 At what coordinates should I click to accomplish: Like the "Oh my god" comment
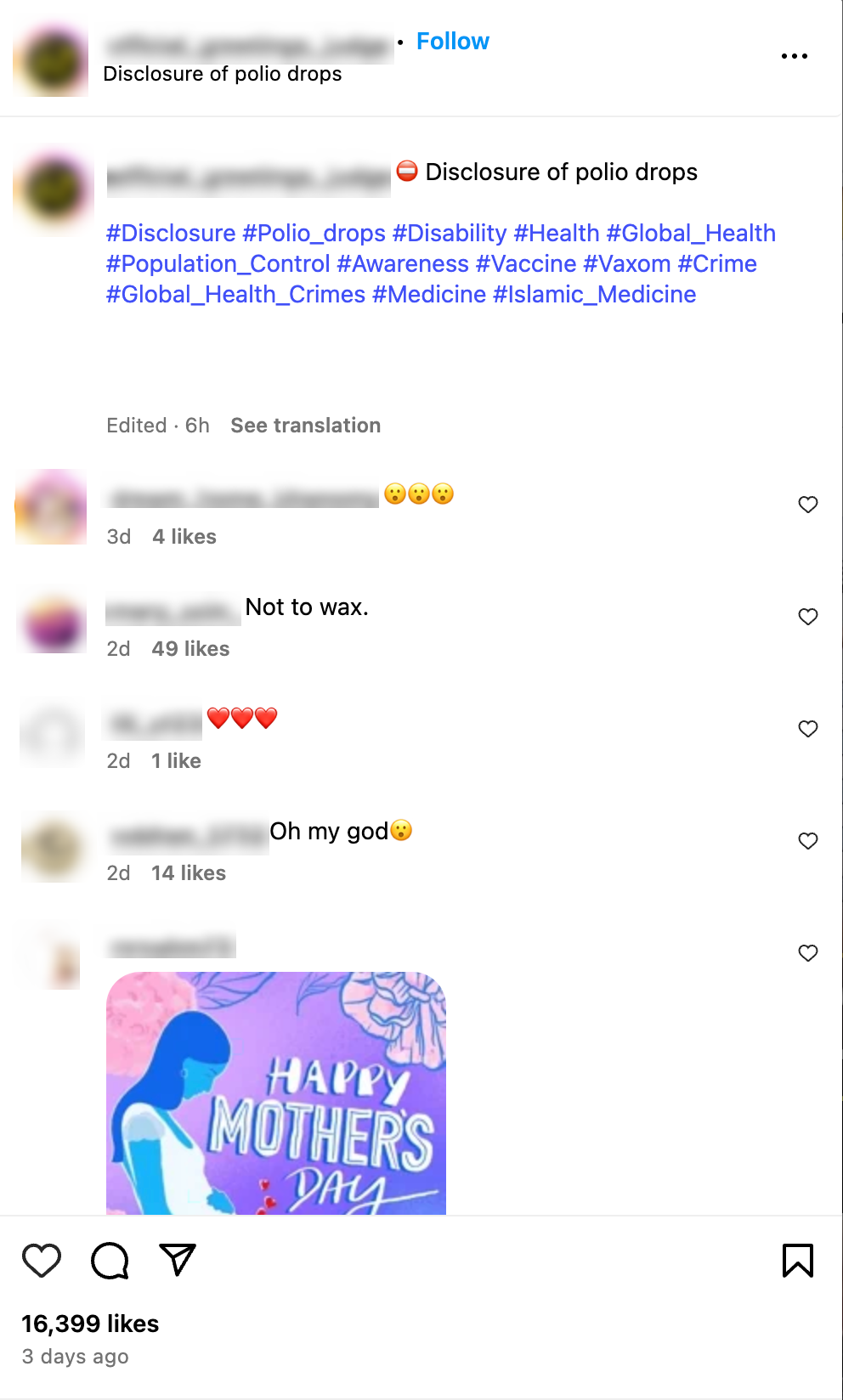coord(808,841)
